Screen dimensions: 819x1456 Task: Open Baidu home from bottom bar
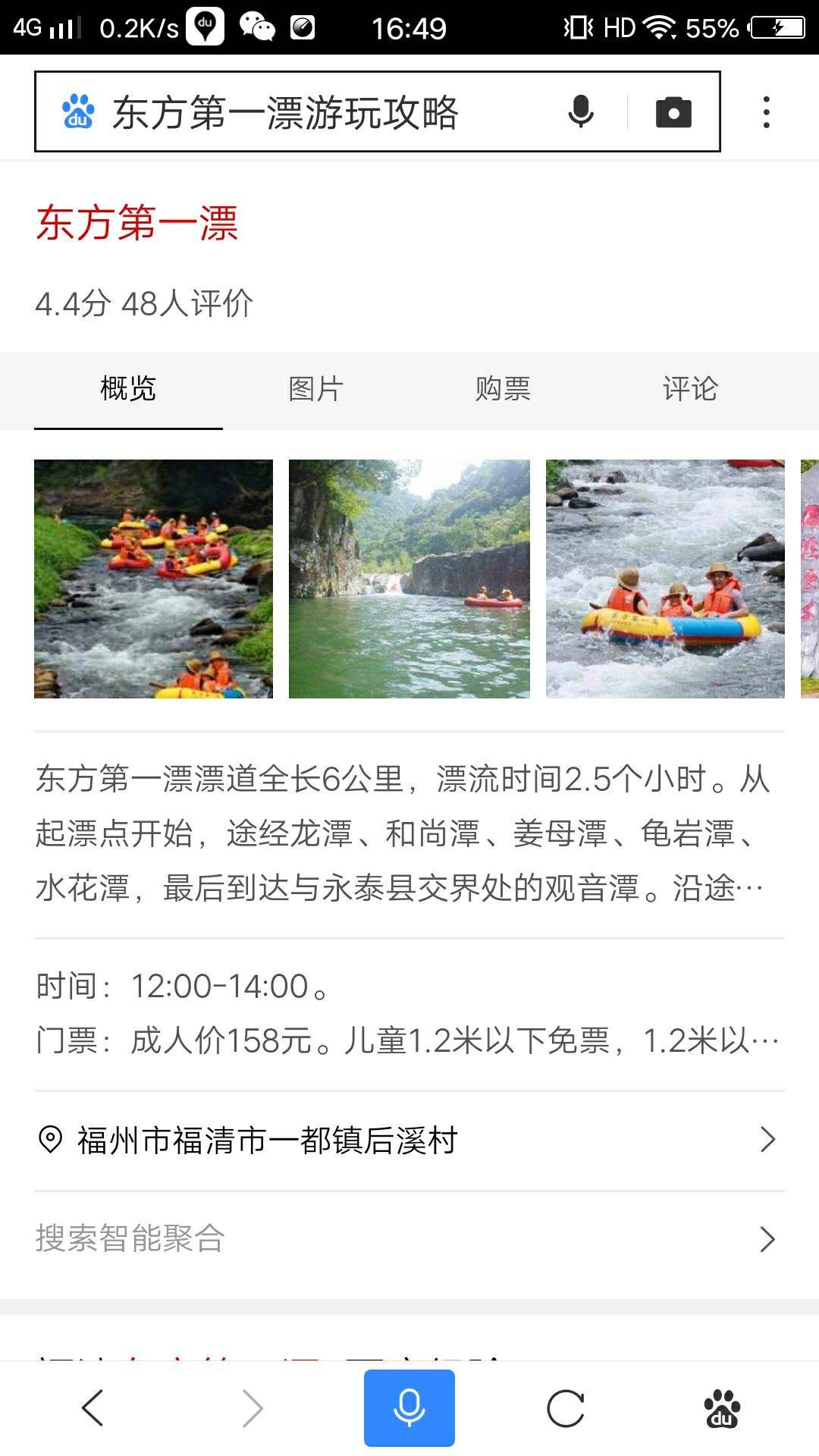722,1408
